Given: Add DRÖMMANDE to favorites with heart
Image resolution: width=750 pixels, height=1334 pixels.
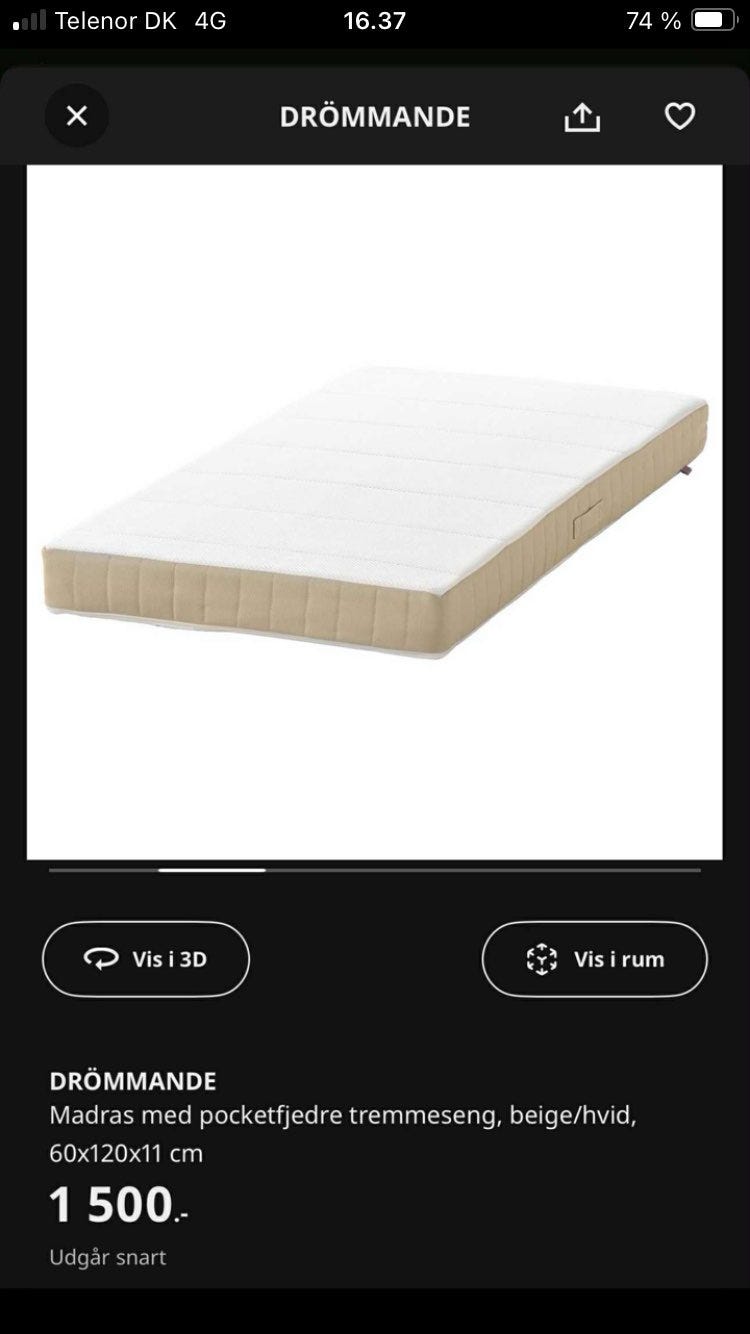Looking at the screenshot, I should pos(680,117).
